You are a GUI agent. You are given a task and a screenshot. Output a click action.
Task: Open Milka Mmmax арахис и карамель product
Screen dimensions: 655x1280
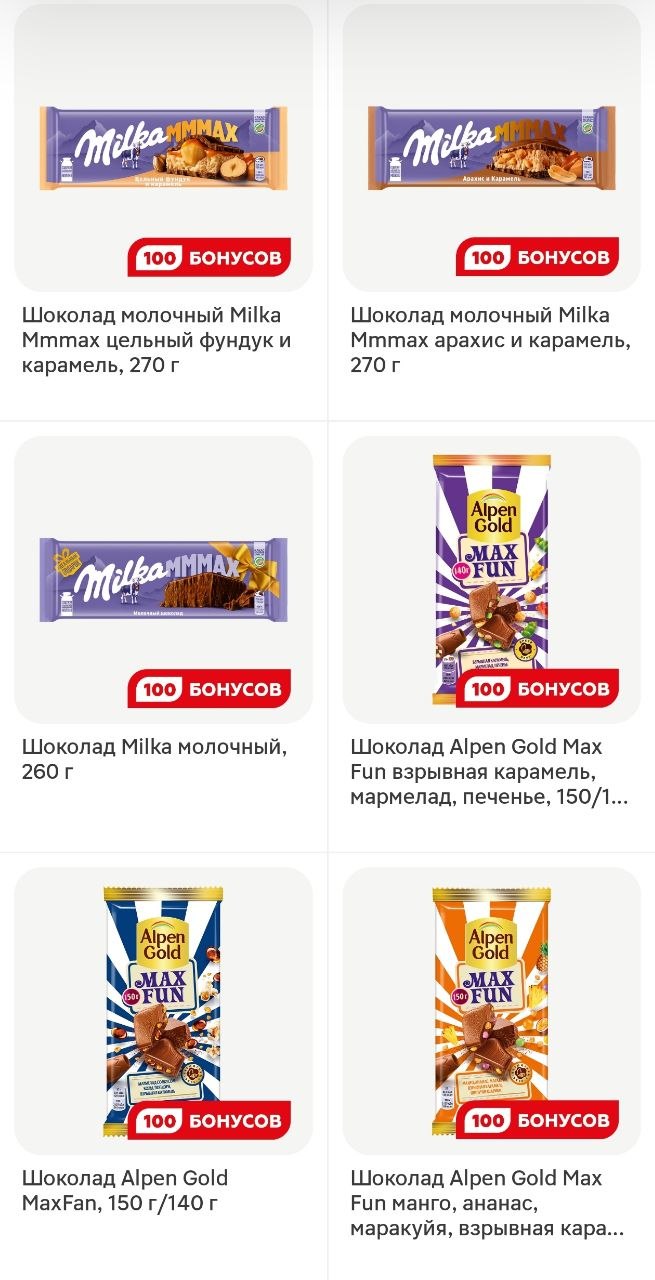click(x=491, y=148)
